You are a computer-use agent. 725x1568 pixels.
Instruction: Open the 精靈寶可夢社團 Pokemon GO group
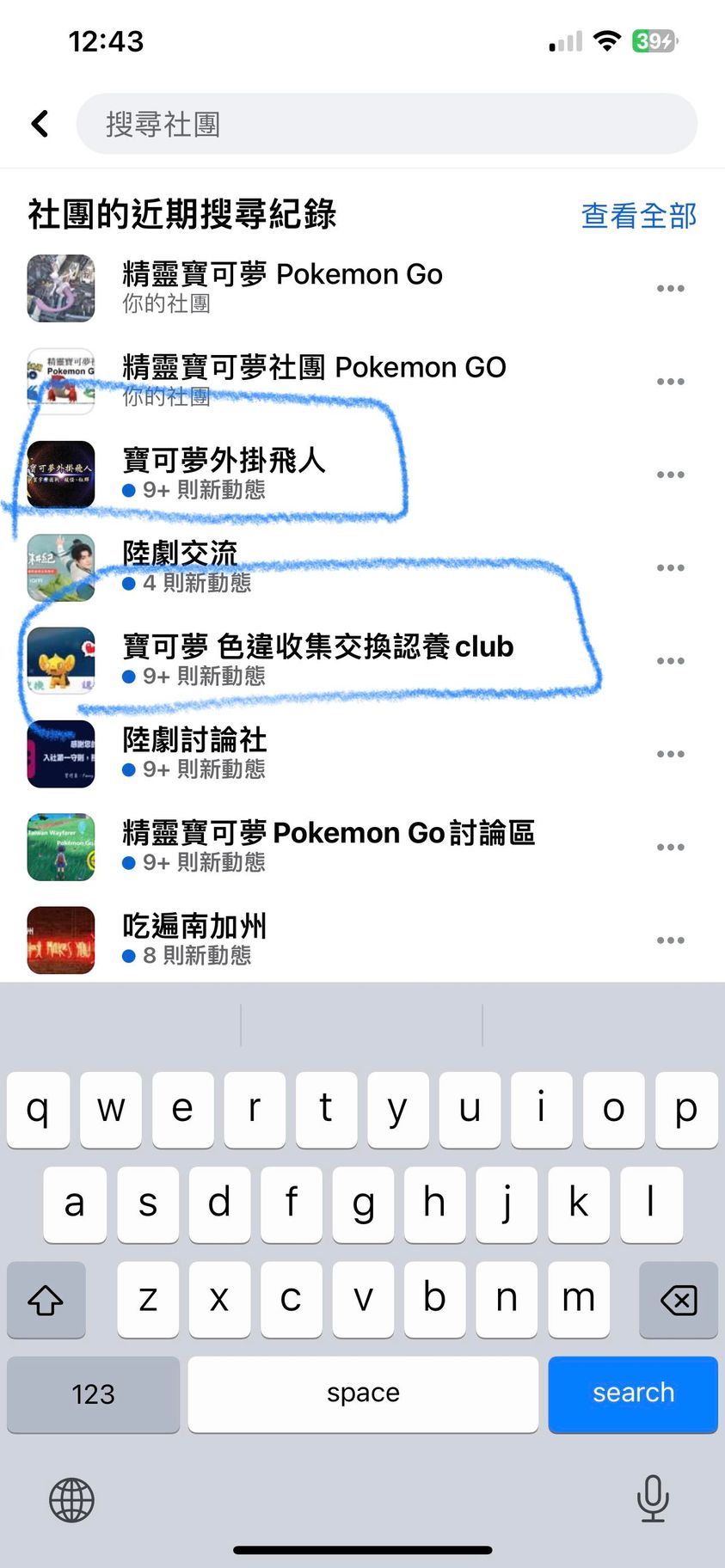click(314, 380)
